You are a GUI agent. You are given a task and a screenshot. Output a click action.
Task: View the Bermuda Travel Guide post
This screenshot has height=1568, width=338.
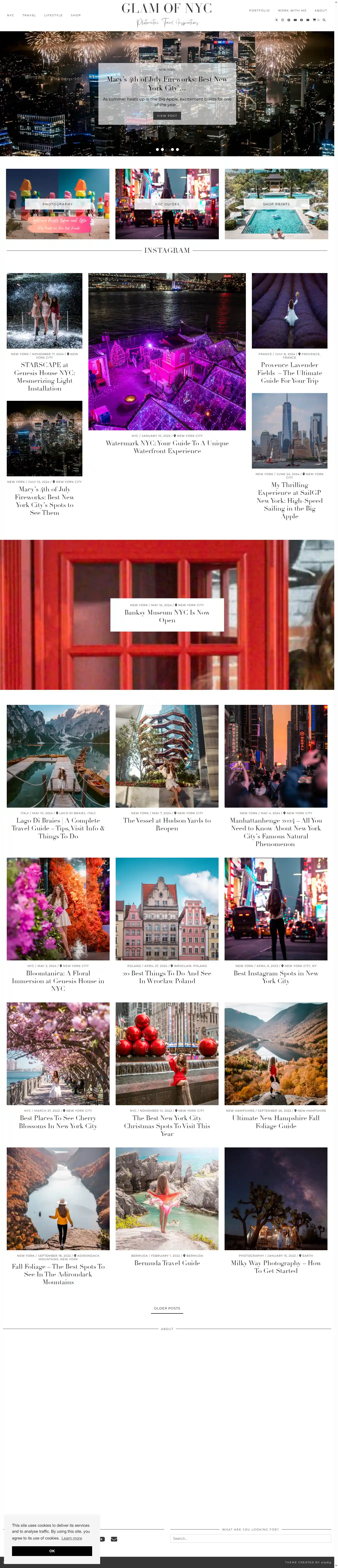pyautogui.click(x=167, y=1262)
